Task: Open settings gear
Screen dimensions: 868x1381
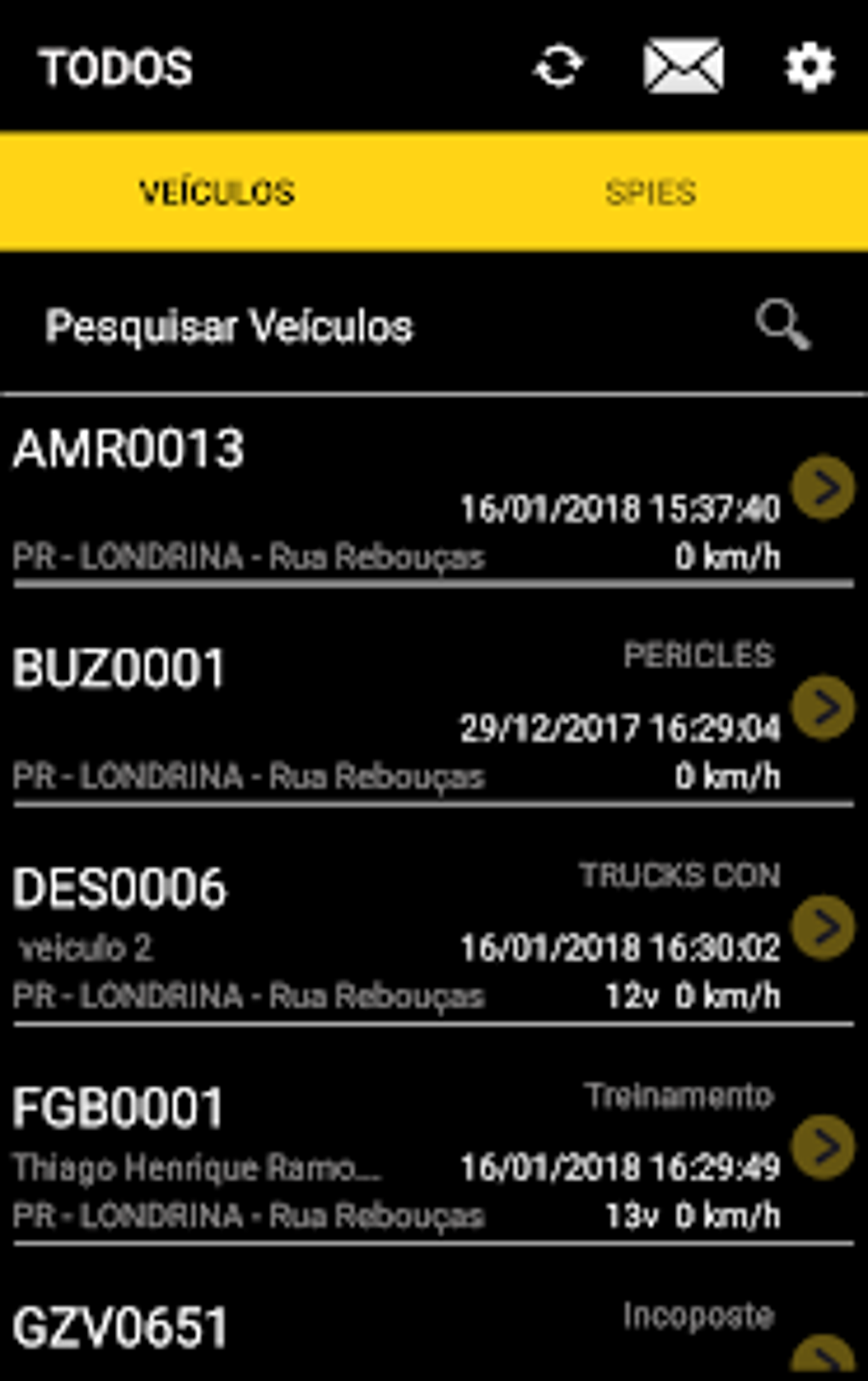Action: coord(808,67)
